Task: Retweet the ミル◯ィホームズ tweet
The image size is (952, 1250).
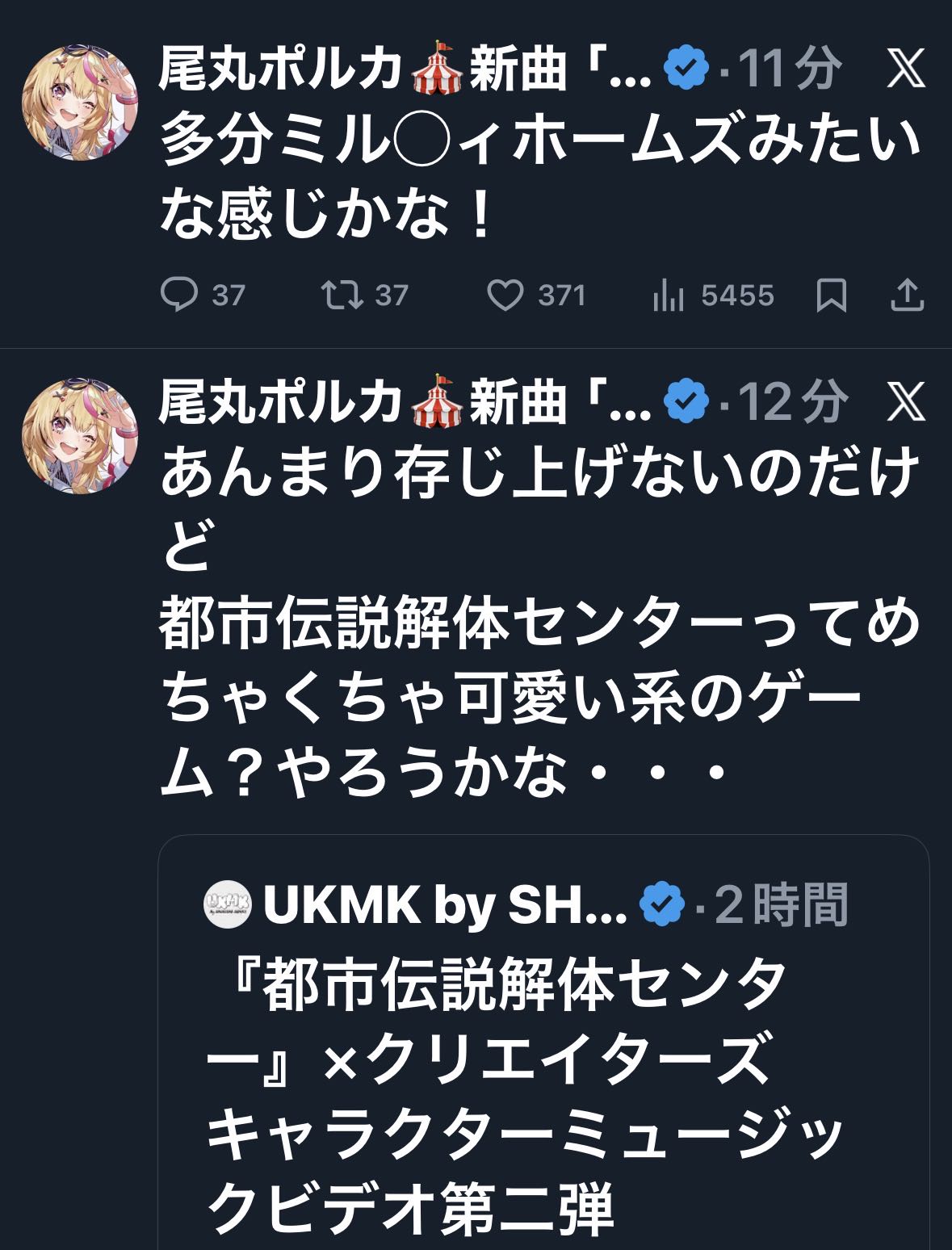Action: point(342,295)
